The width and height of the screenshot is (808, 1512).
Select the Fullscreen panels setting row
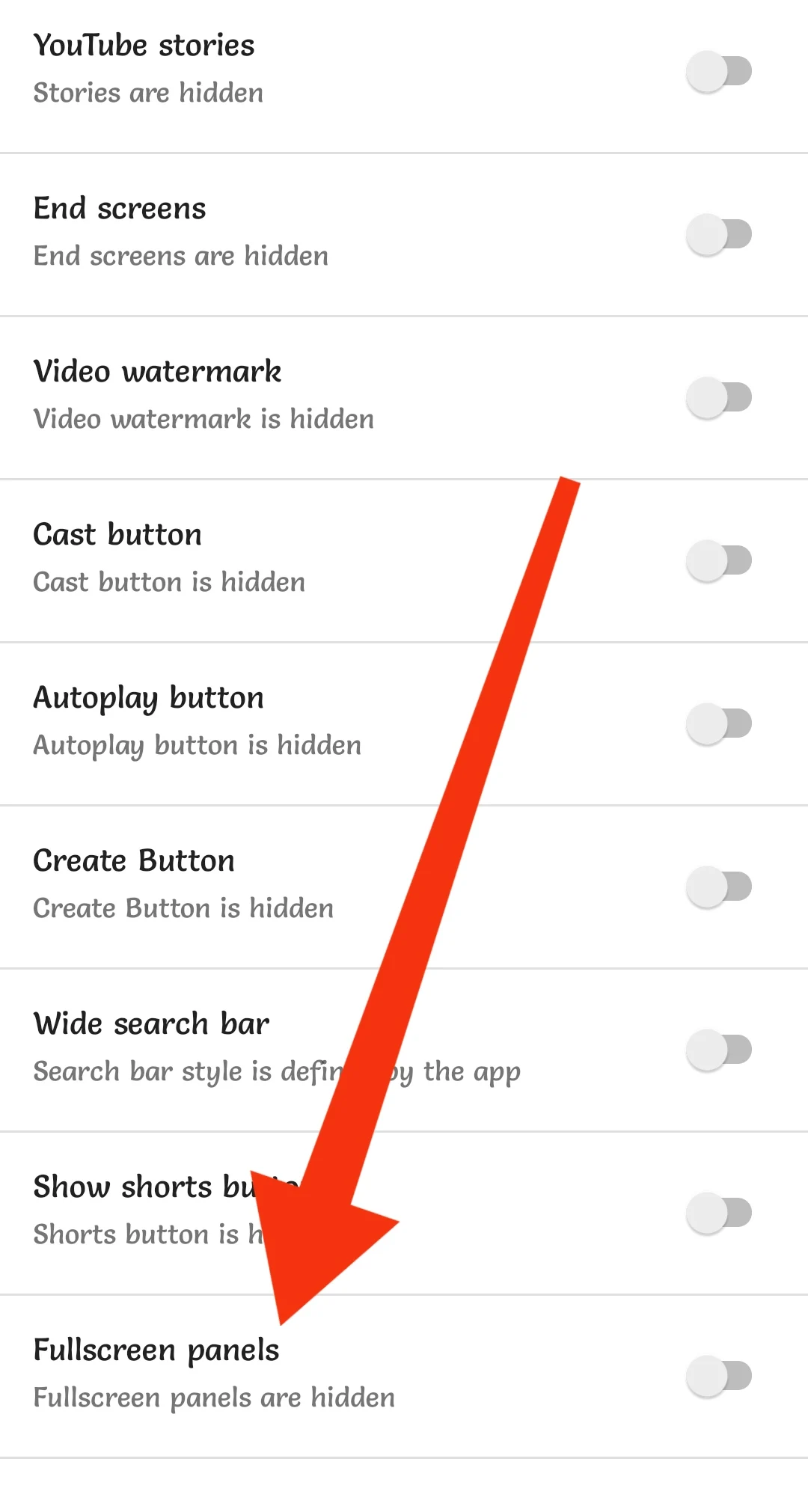point(156,1350)
